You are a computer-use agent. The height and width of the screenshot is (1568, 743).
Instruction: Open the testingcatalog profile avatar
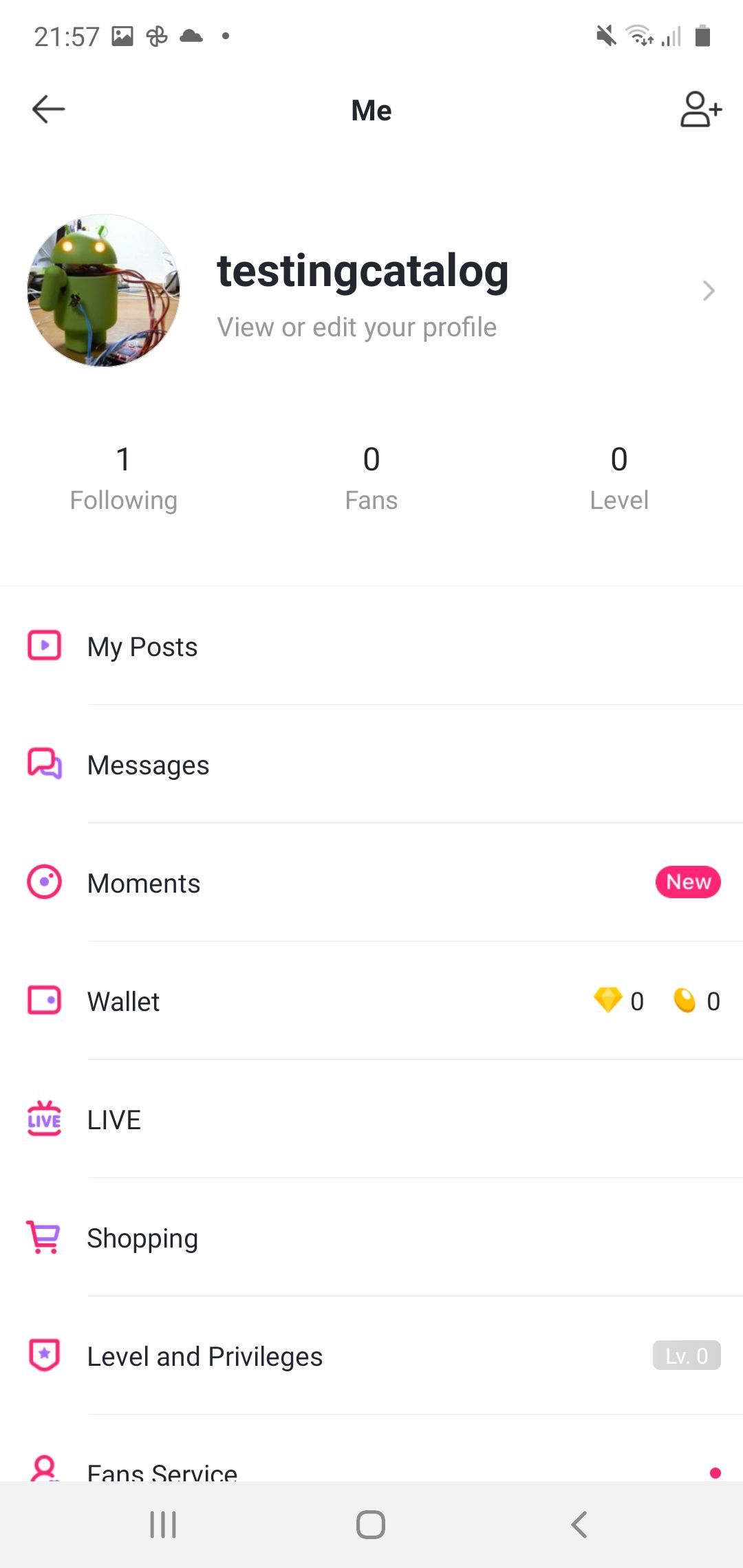pyautogui.click(x=103, y=290)
